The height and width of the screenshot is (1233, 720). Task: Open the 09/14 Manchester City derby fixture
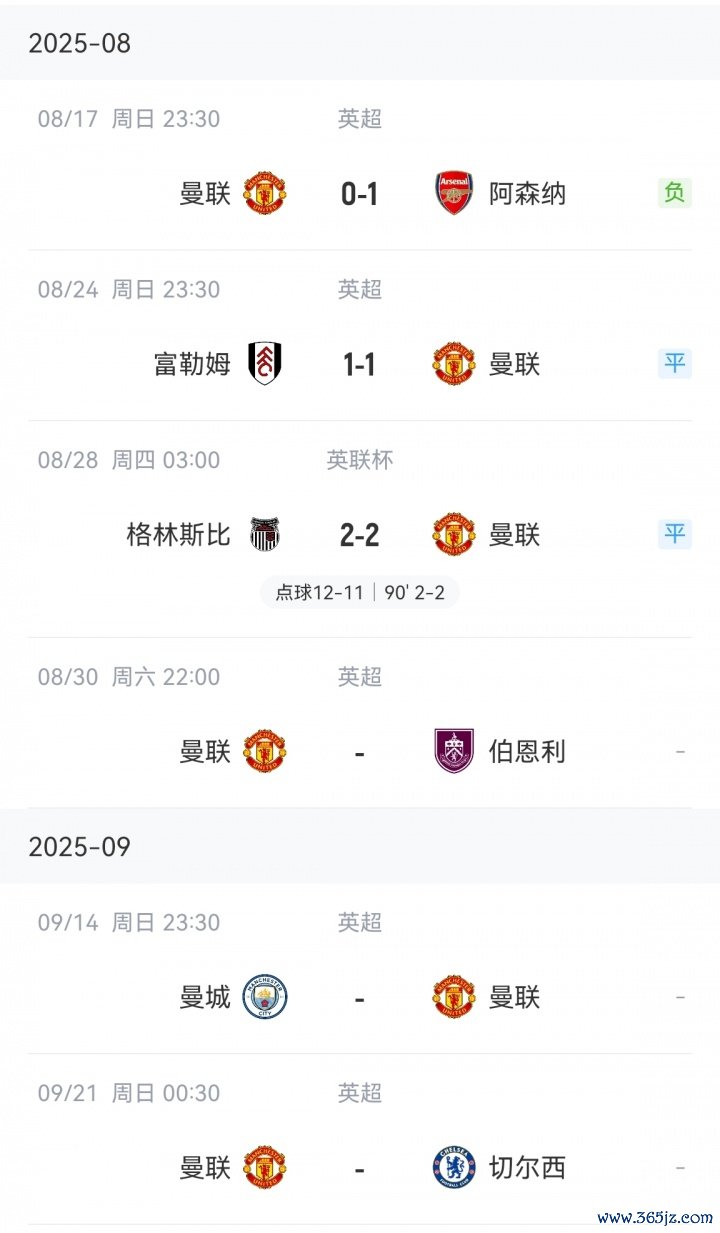(x=359, y=997)
